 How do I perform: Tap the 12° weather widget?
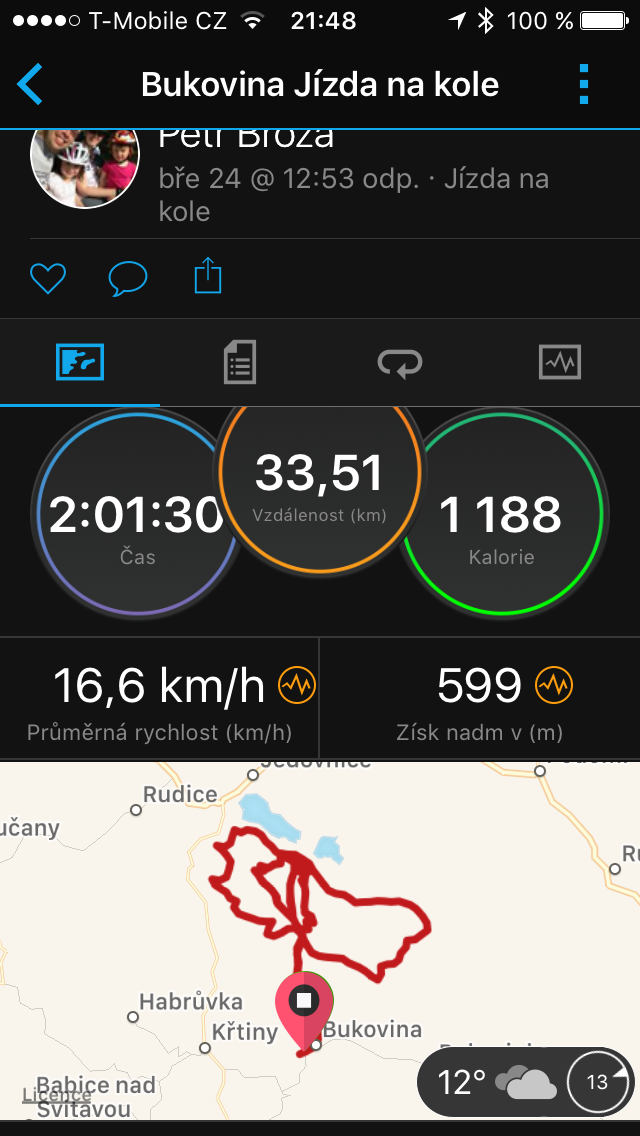coord(526,1082)
